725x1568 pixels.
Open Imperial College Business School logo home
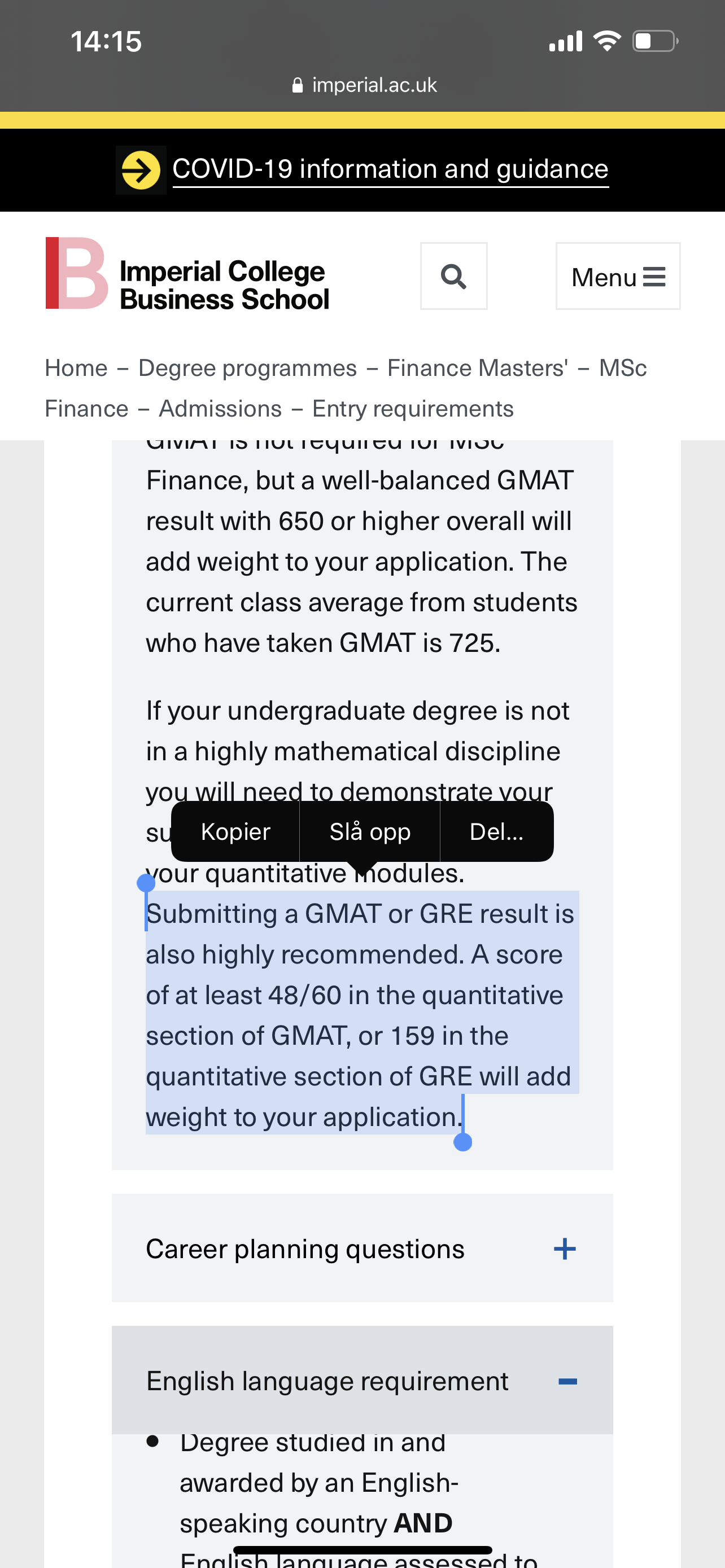[187, 274]
